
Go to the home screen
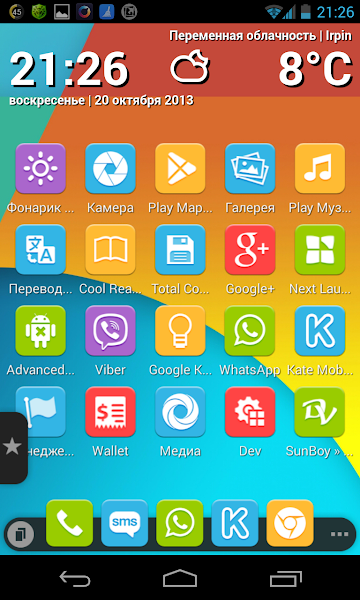[180, 578]
